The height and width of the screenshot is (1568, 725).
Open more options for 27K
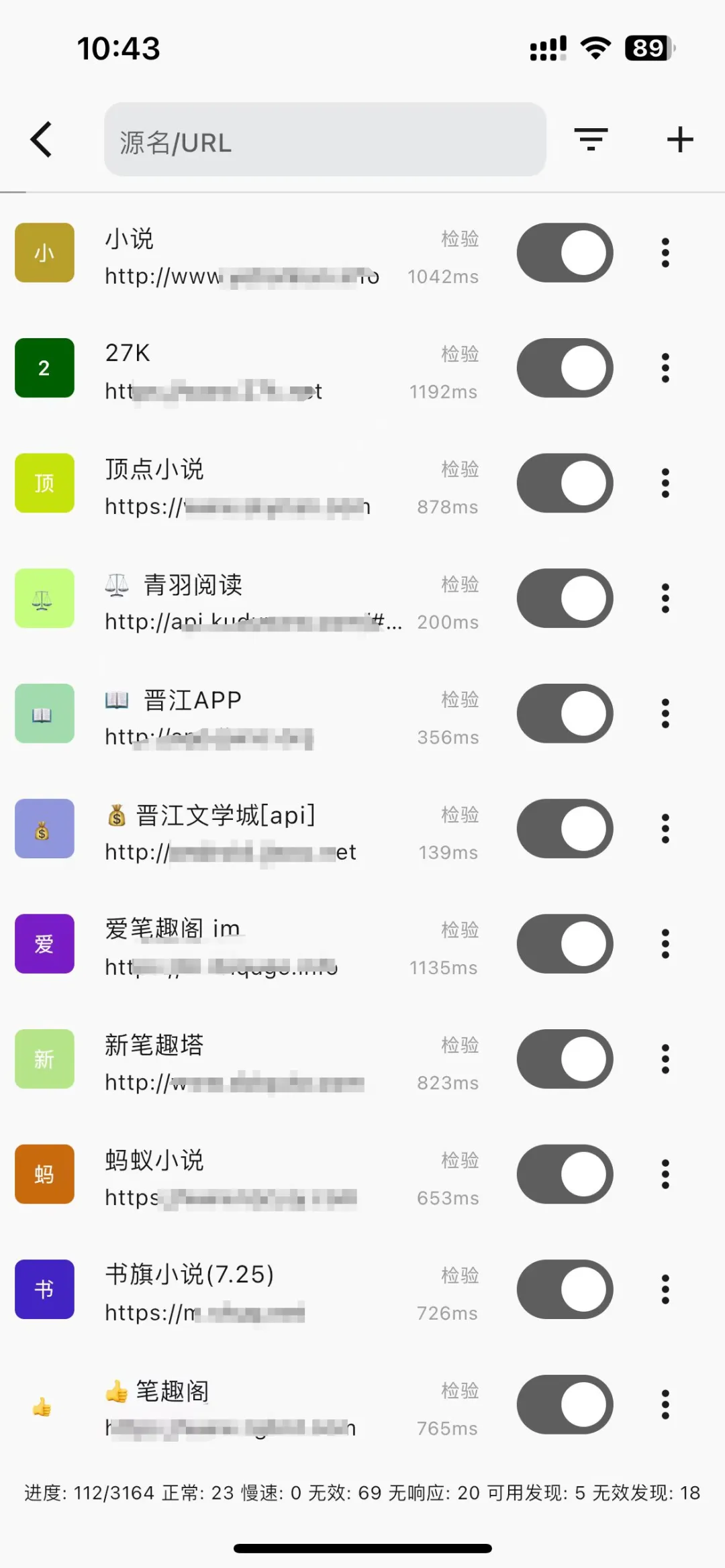[x=665, y=368]
